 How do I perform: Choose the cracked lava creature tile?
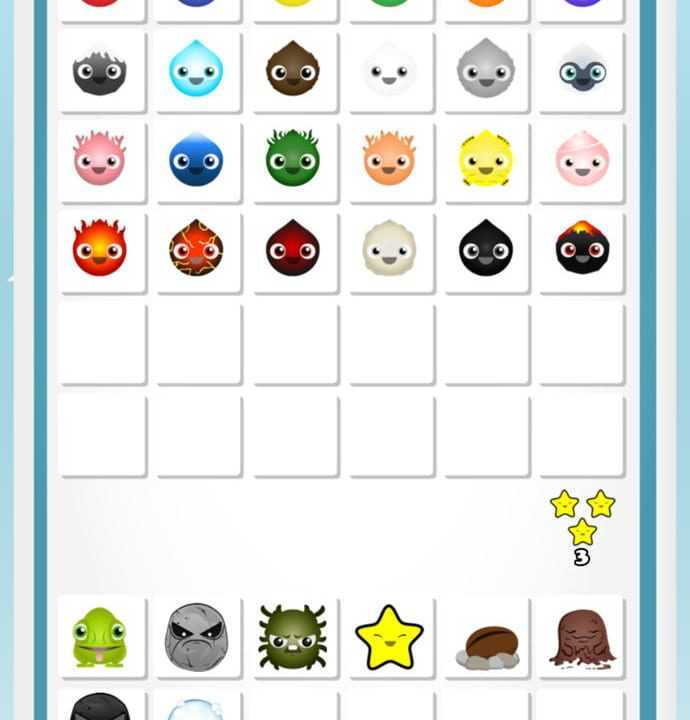coord(196,249)
